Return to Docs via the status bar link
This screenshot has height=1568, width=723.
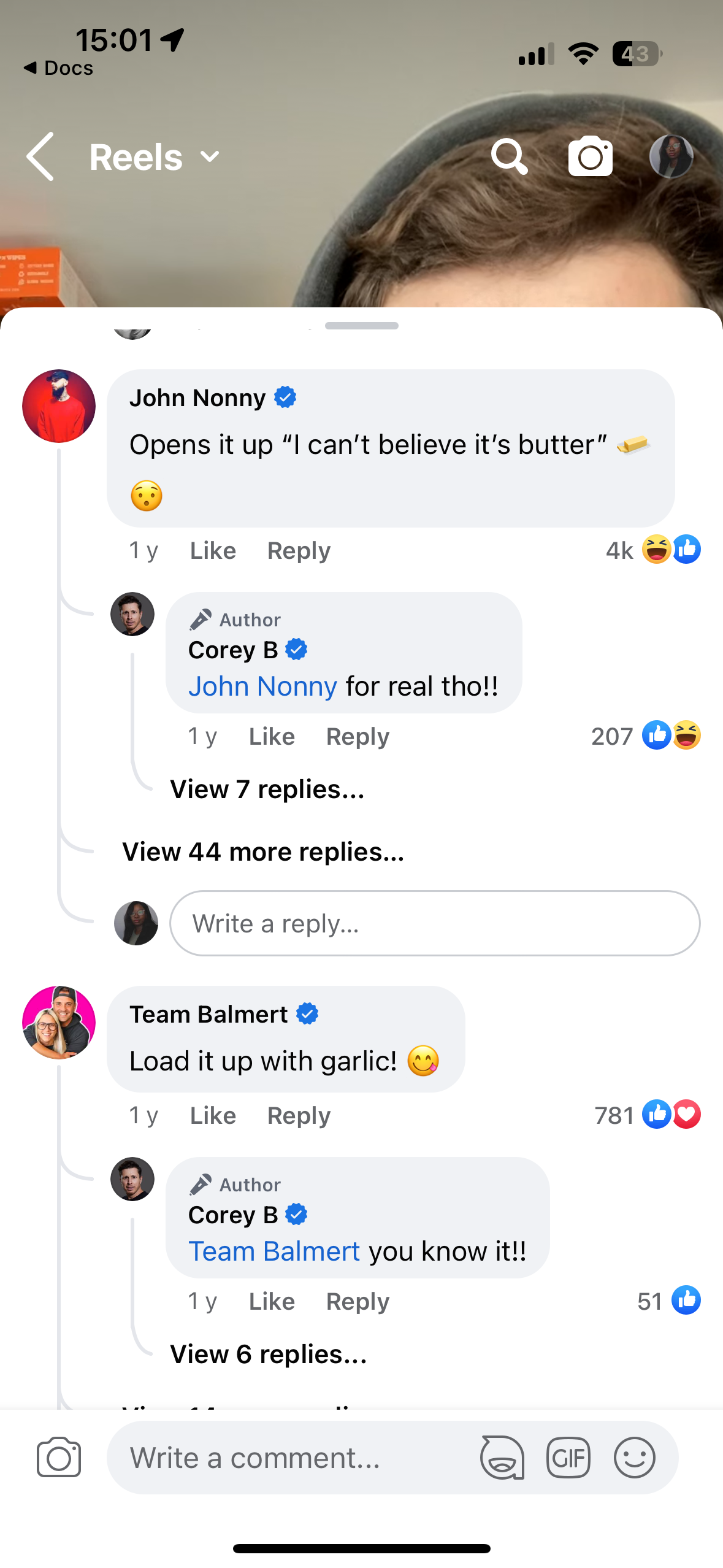coord(59,68)
